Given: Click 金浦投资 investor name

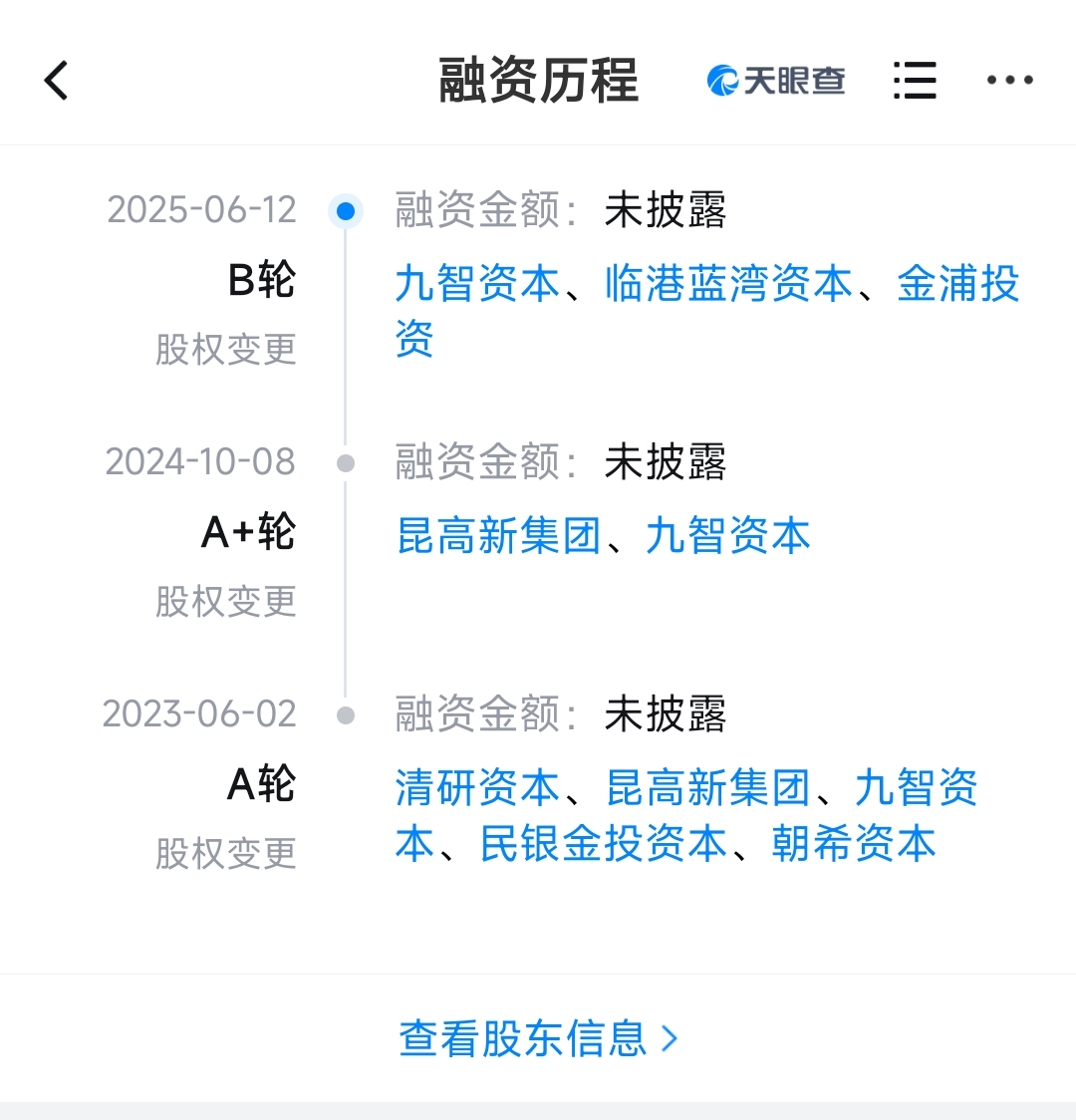Looking at the screenshot, I should click(x=959, y=285).
